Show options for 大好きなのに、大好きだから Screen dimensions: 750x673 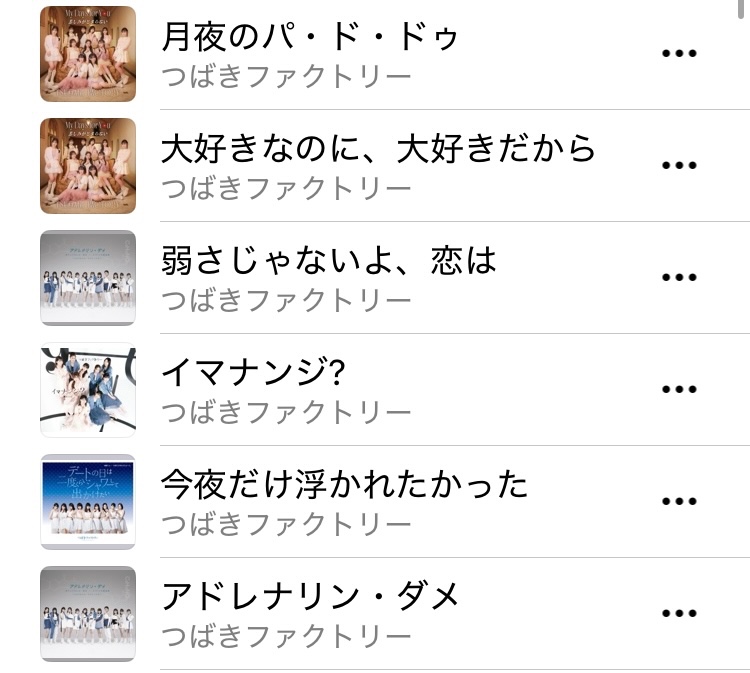point(679,166)
